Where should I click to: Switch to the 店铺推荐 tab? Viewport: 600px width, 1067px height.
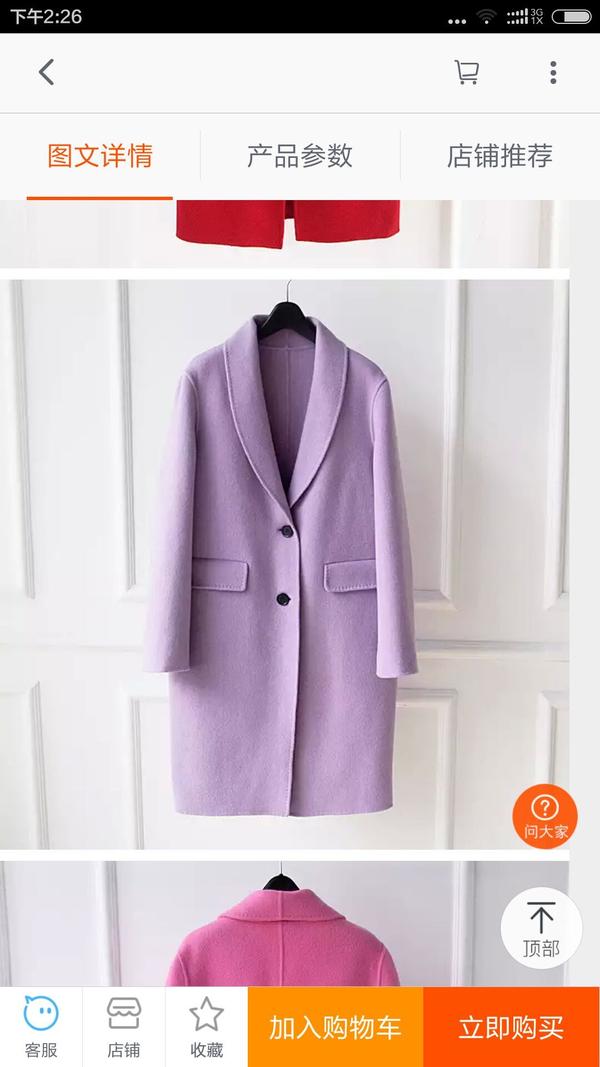(x=499, y=156)
